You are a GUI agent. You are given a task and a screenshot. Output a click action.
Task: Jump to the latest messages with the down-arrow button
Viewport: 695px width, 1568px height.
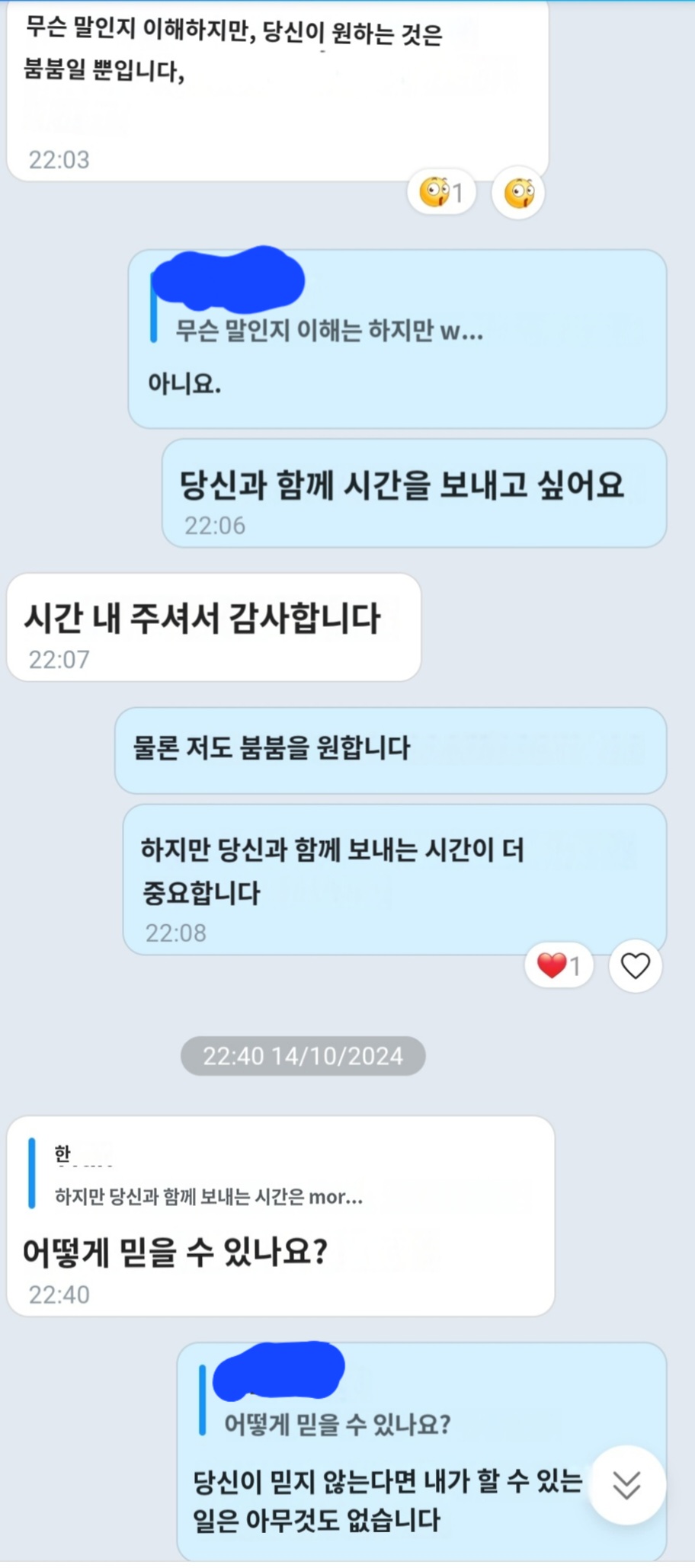(626, 1485)
